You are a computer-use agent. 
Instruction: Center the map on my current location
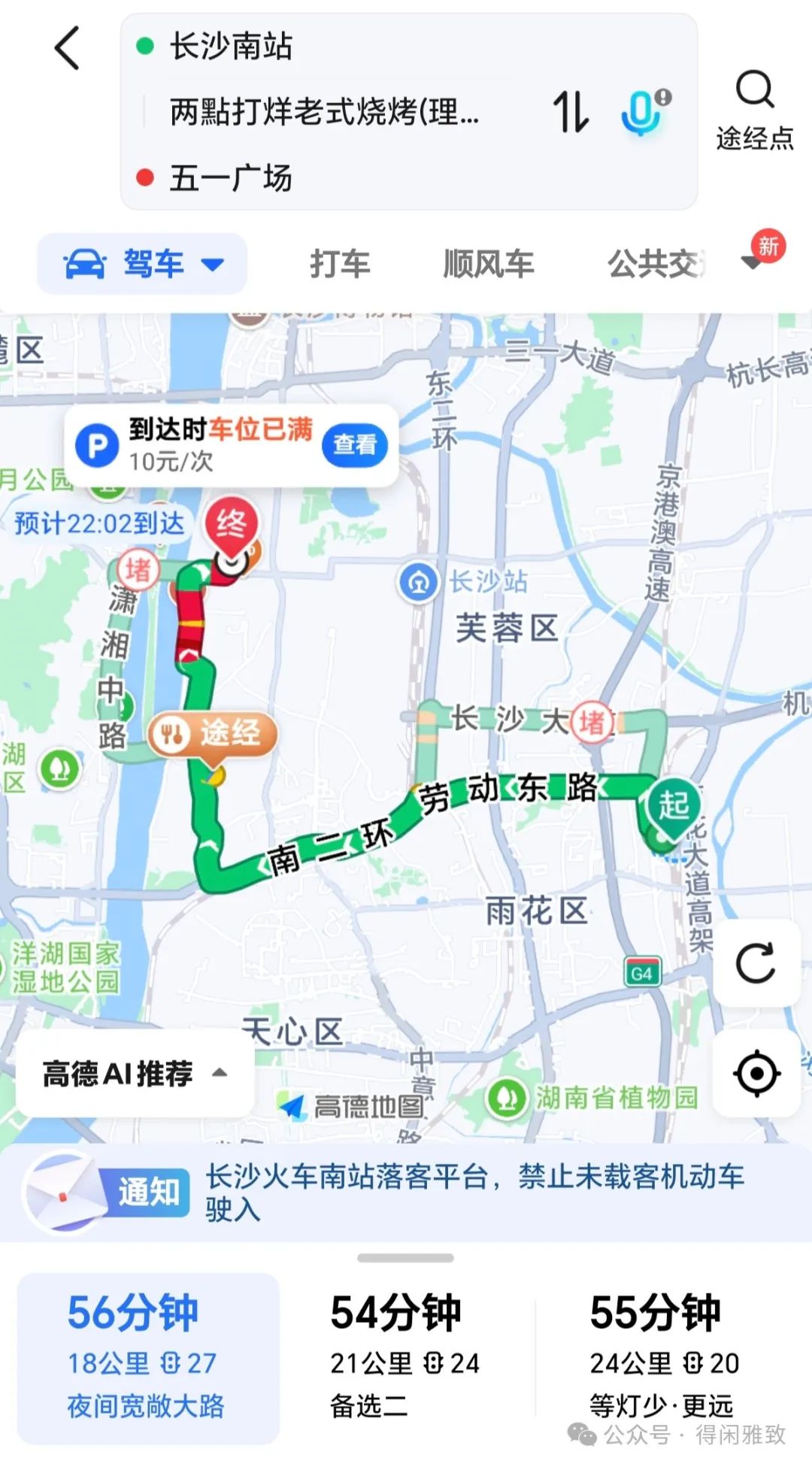coord(755,1073)
